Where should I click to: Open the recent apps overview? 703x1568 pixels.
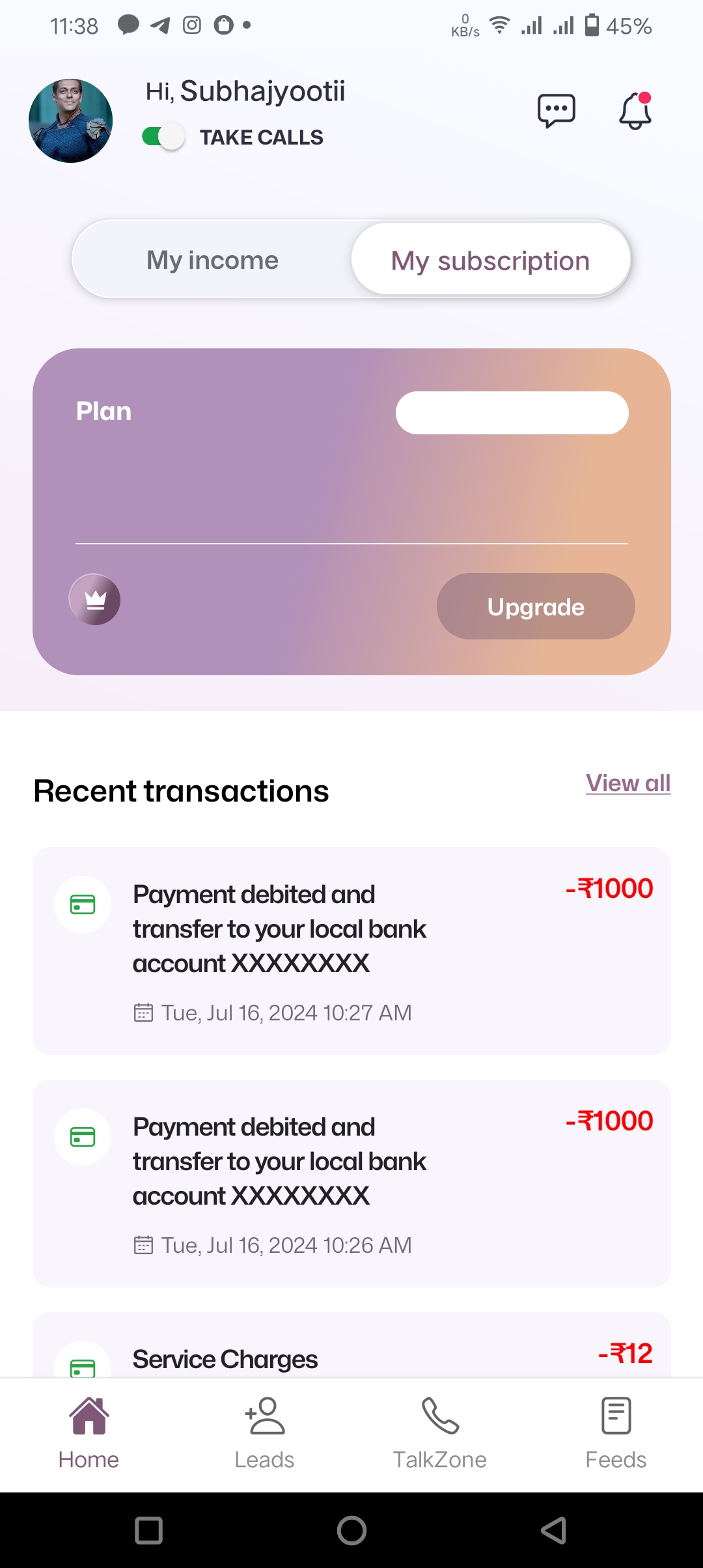pos(148,1530)
